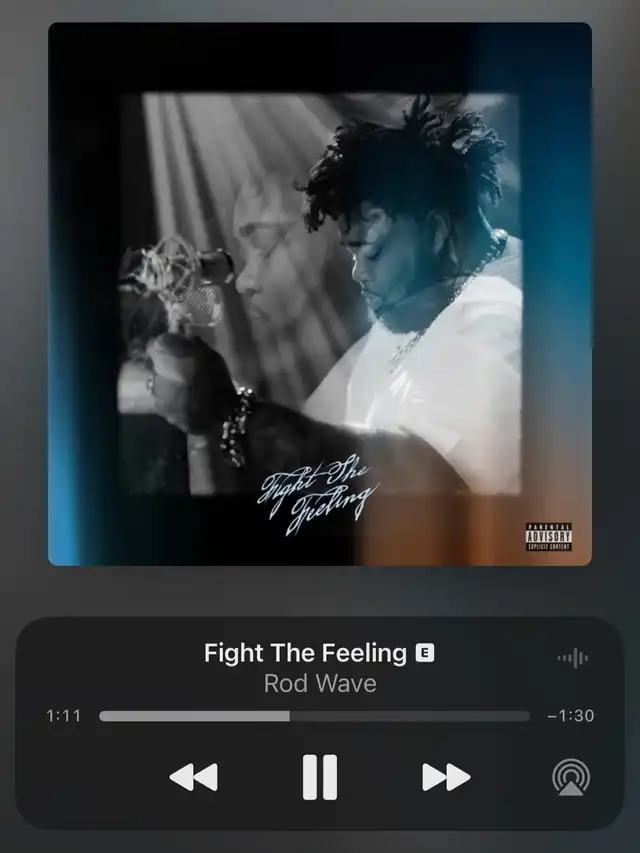Image resolution: width=640 pixels, height=853 pixels.
Task: Pause the song Fight The Feeling
Action: pos(320,777)
